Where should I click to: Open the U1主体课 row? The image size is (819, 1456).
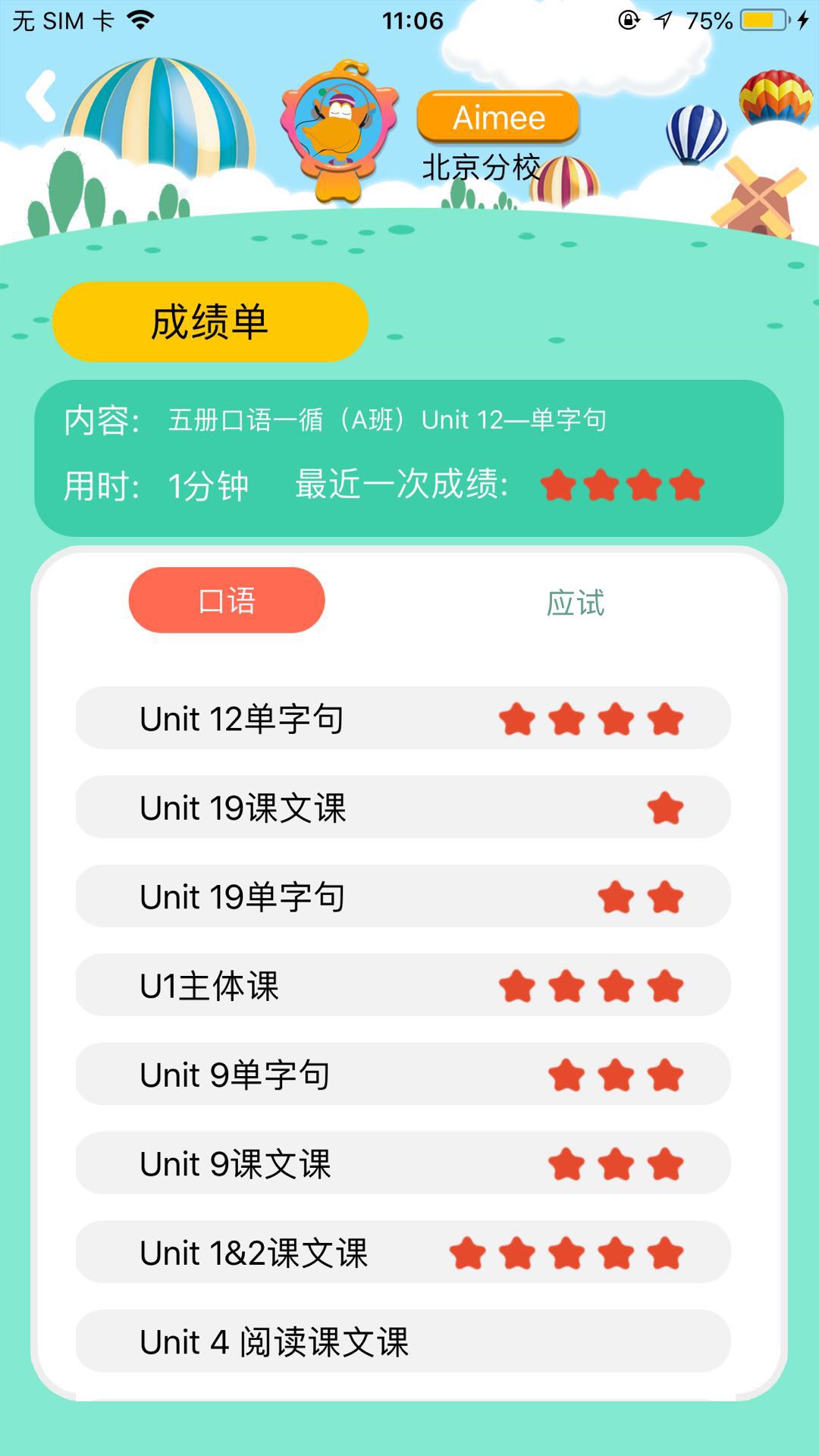coord(403,986)
